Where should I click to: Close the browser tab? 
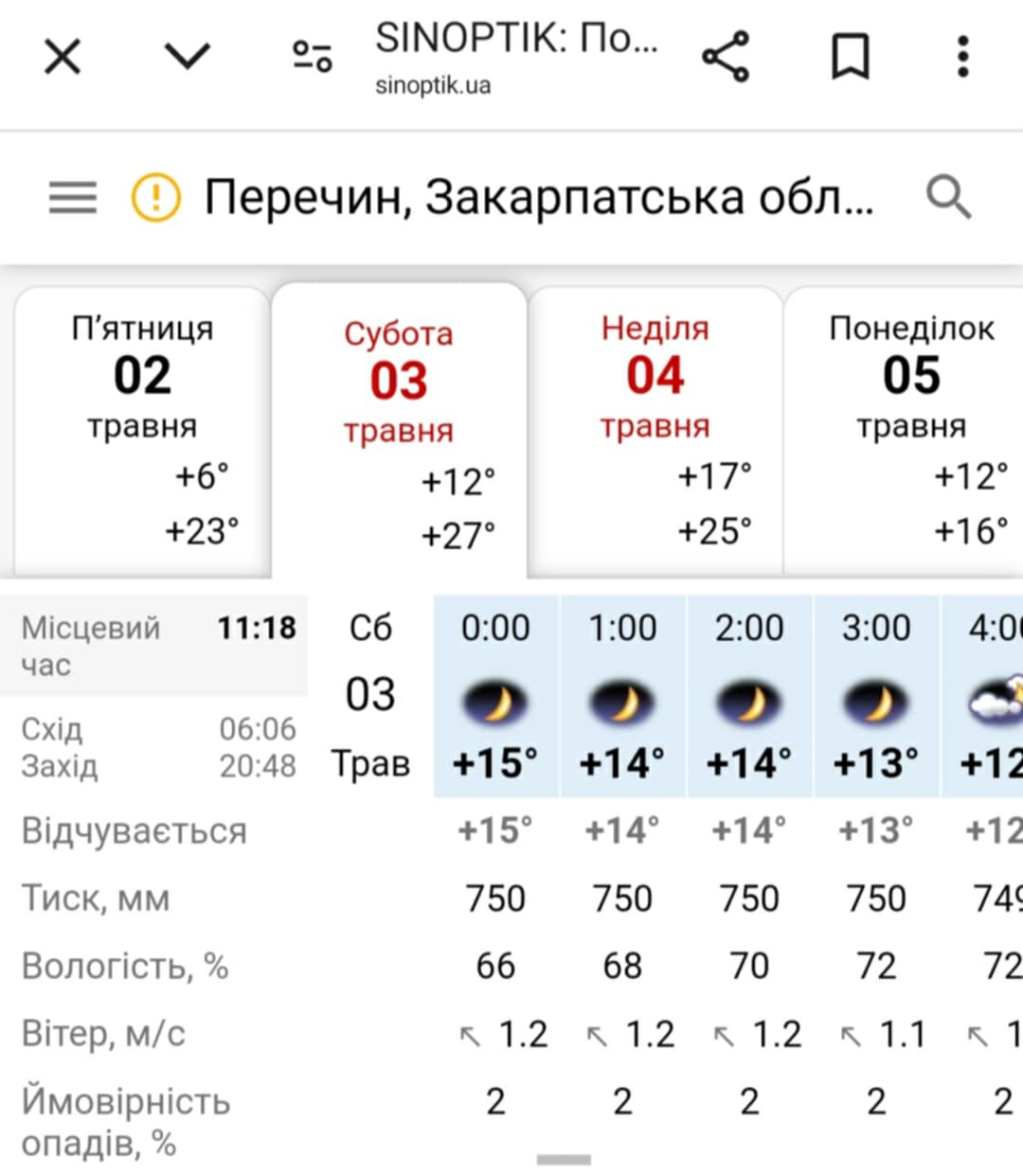point(63,57)
